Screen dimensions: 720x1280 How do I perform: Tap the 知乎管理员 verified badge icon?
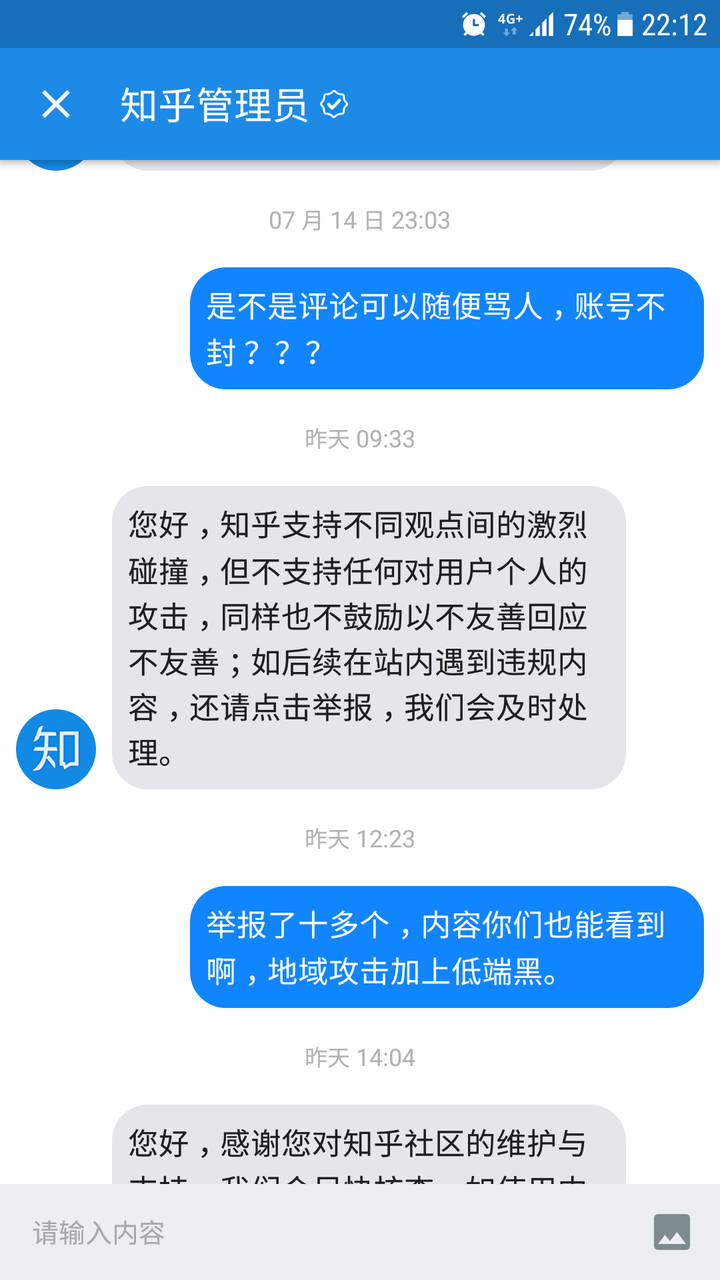click(x=332, y=103)
